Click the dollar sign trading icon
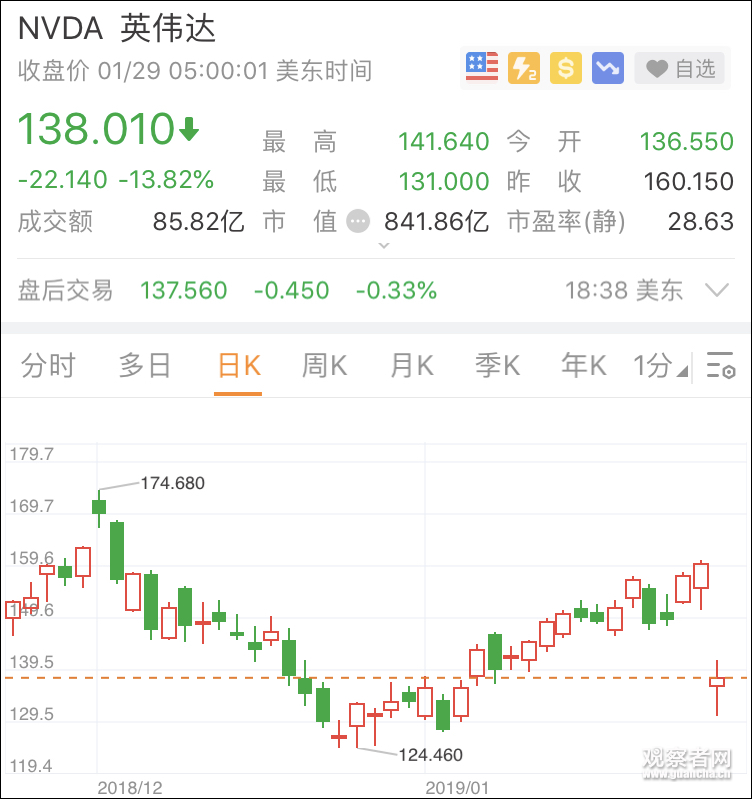This screenshot has width=752, height=799. coord(565,67)
